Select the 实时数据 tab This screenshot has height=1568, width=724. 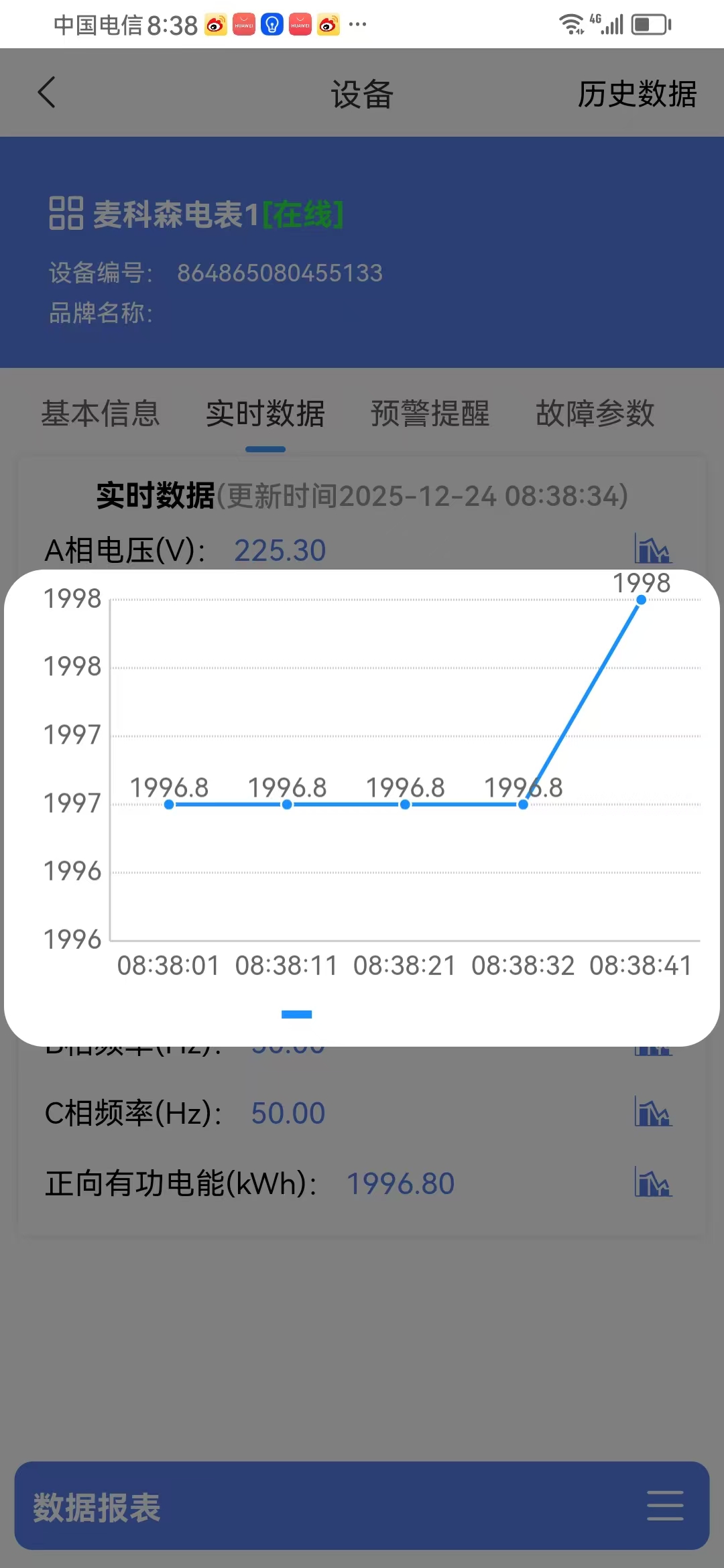tap(265, 413)
